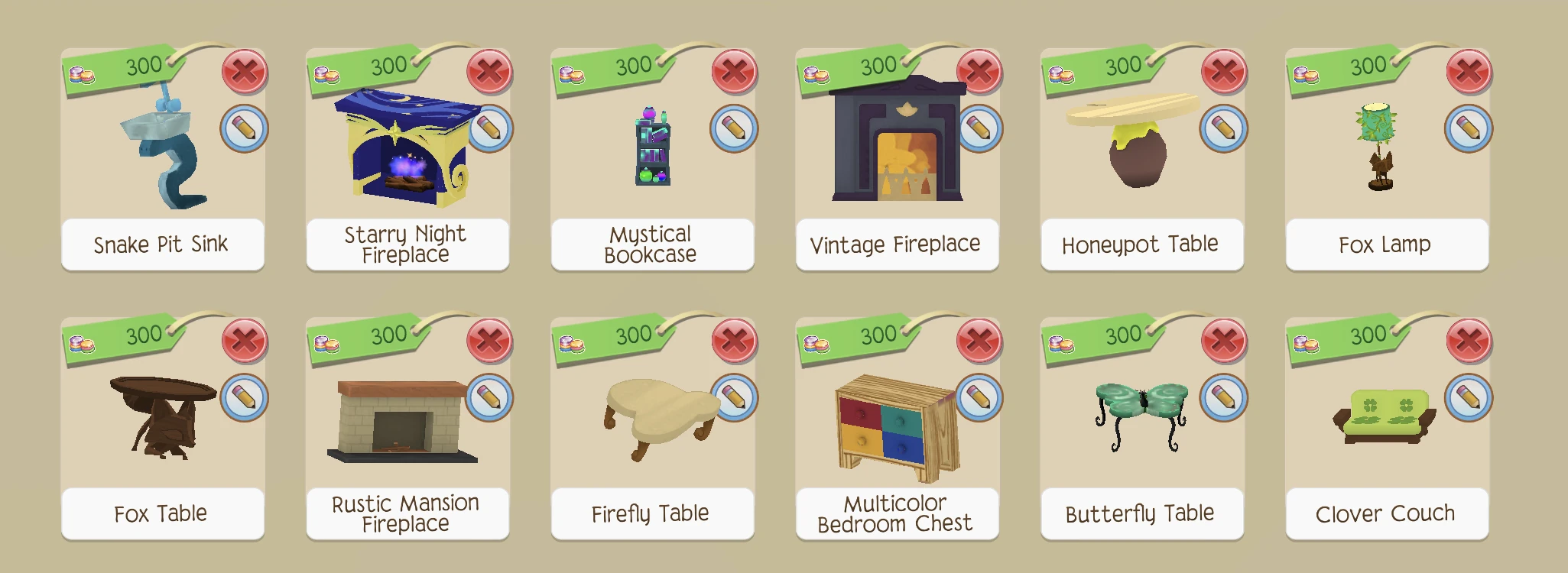This screenshot has height=573, width=1568.
Task: Edit the Mystical Bookcase listing
Action: (734, 128)
